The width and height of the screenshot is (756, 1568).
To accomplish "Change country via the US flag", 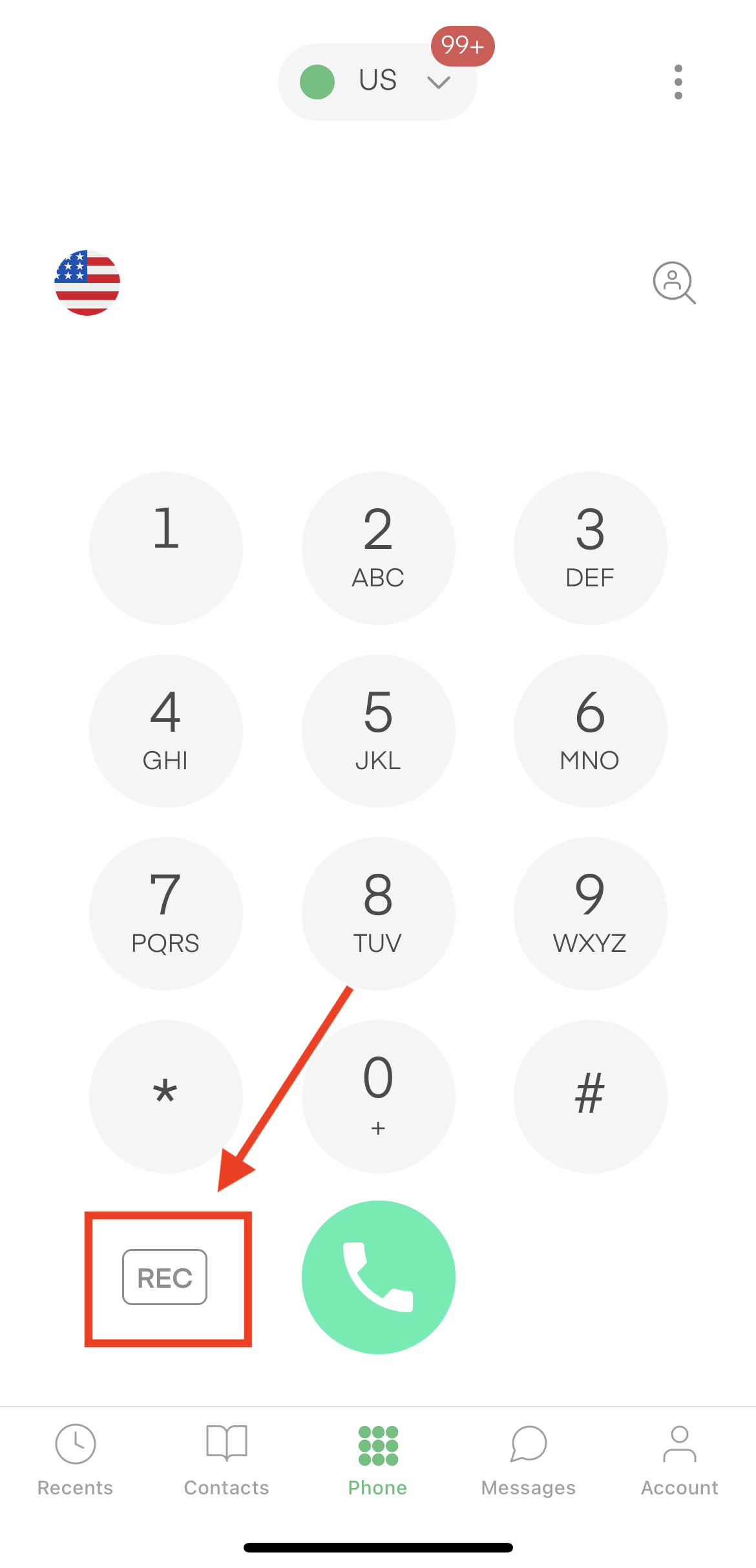I will click(87, 283).
